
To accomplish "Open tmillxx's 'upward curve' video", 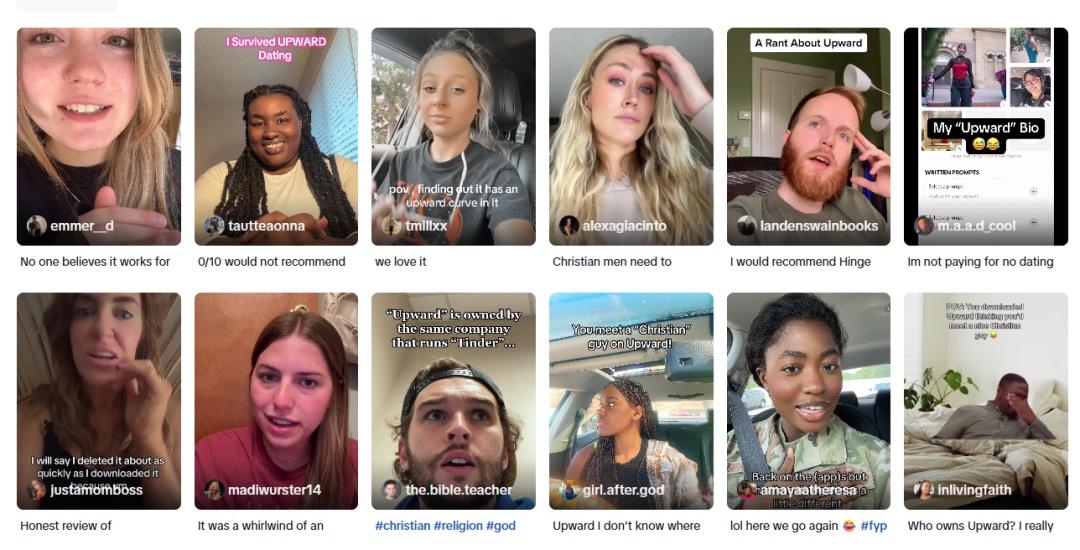I will (453, 136).
